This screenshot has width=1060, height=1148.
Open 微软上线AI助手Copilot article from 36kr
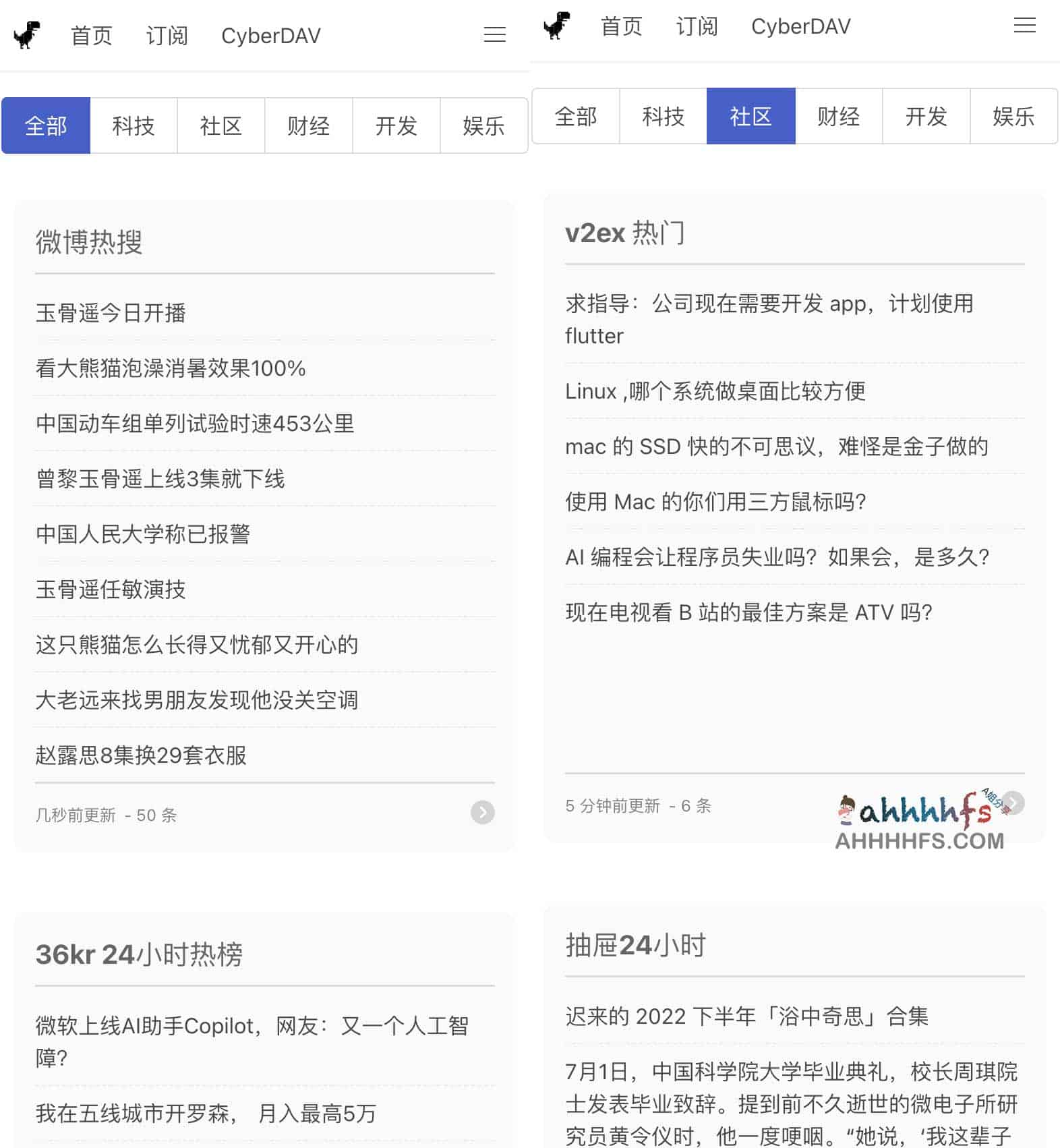pyautogui.click(x=252, y=1041)
